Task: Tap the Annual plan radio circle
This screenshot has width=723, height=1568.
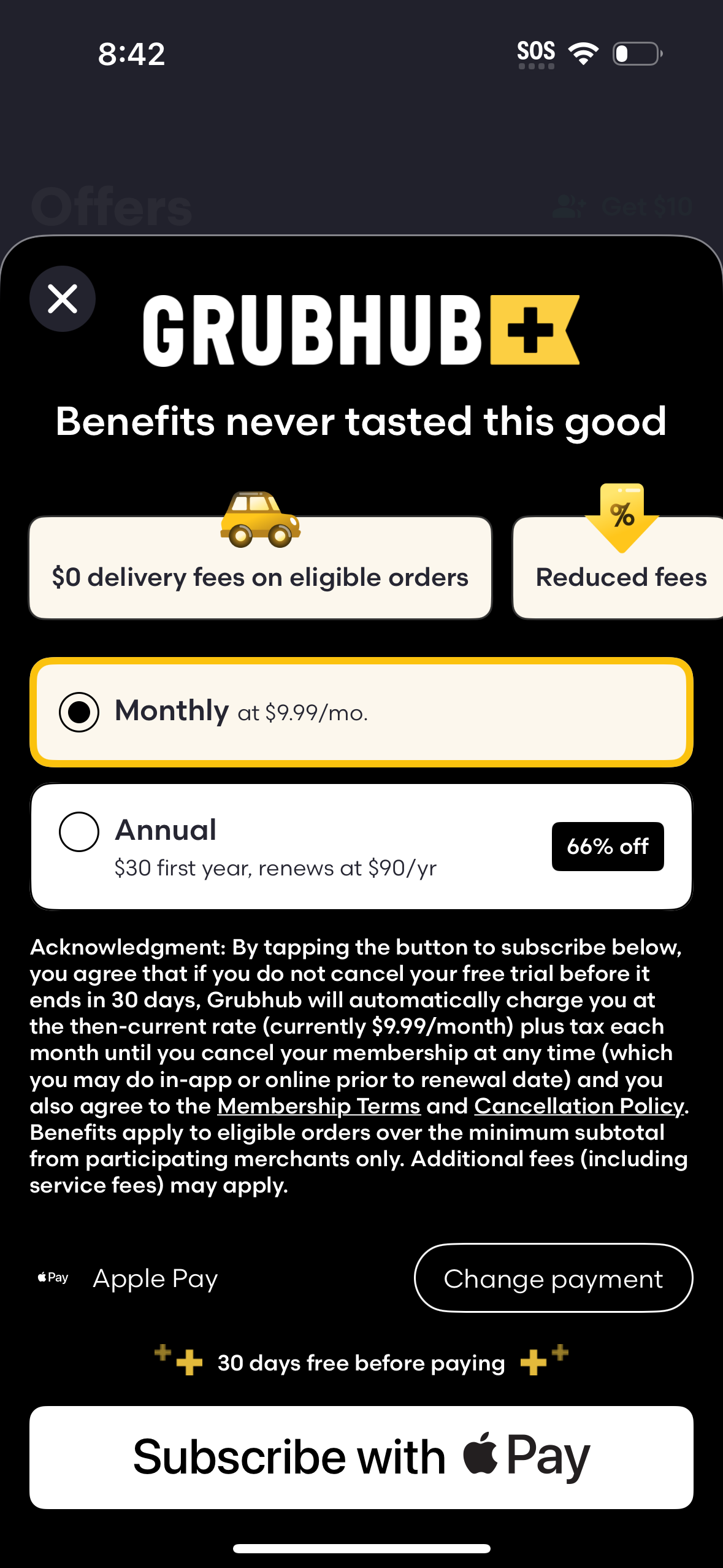Action: (x=78, y=832)
